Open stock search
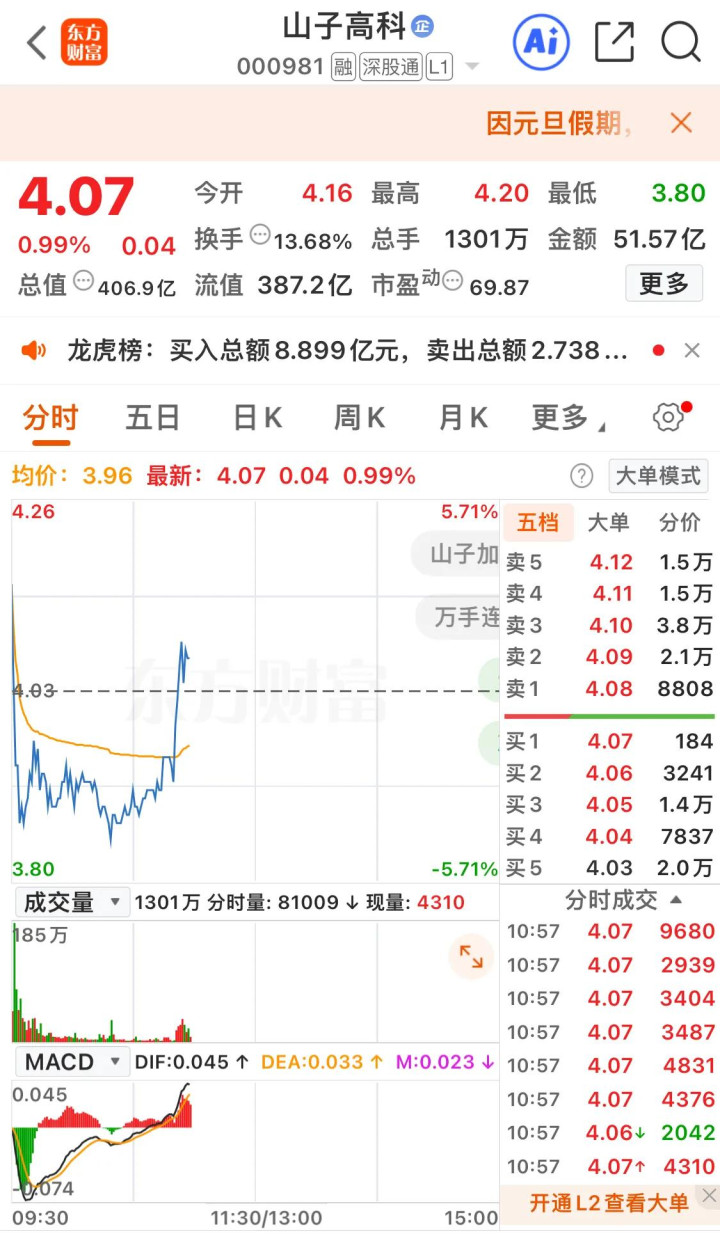Viewport: 720px width, 1250px height. pos(681,42)
